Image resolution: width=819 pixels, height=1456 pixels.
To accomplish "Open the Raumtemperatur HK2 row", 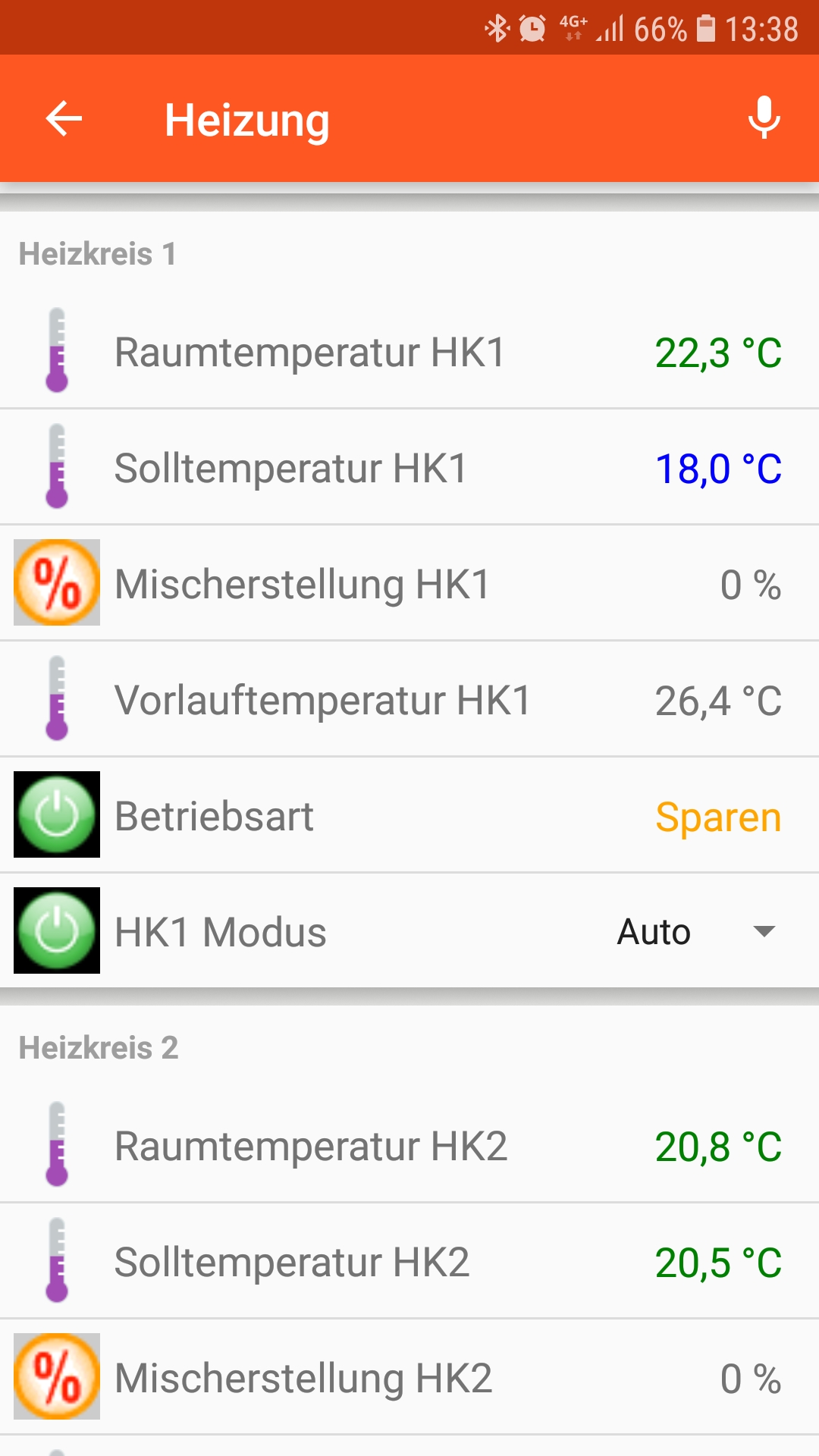I will coord(409,1145).
